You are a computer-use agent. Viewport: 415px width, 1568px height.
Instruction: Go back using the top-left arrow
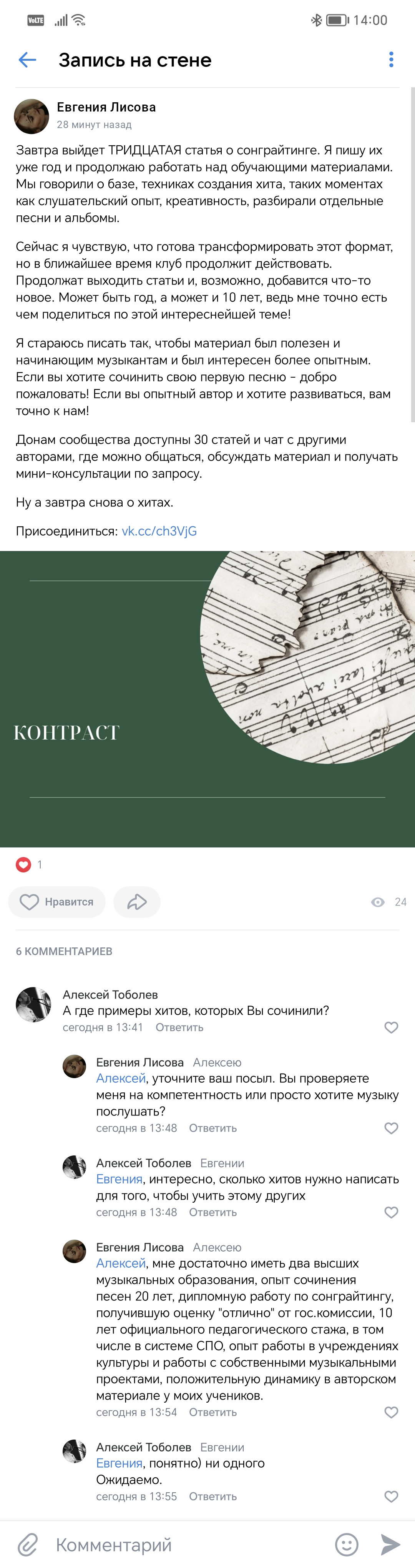click(27, 60)
